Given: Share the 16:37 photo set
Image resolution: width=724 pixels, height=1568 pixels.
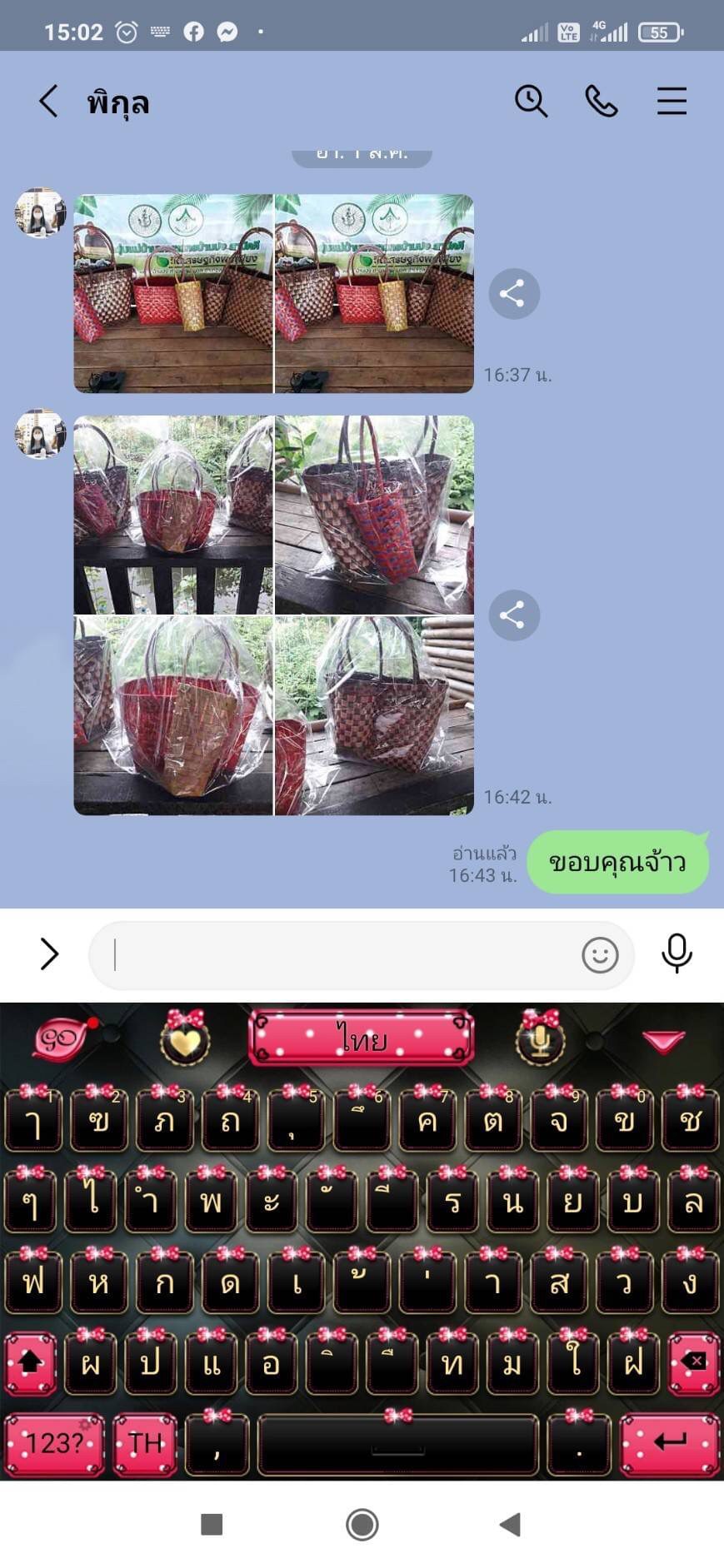Looking at the screenshot, I should coord(513,293).
